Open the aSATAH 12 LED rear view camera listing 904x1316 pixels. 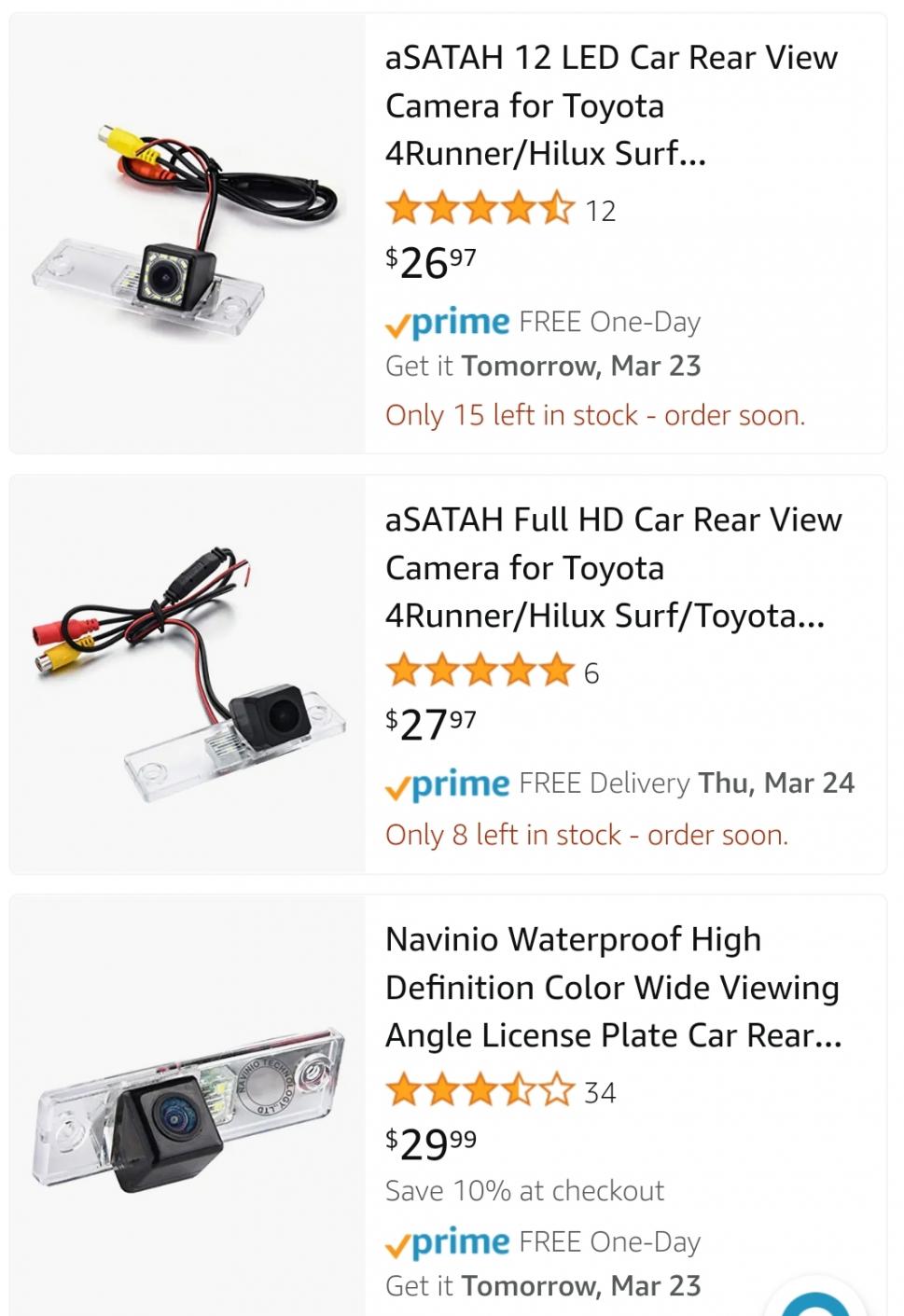(611, 105)
